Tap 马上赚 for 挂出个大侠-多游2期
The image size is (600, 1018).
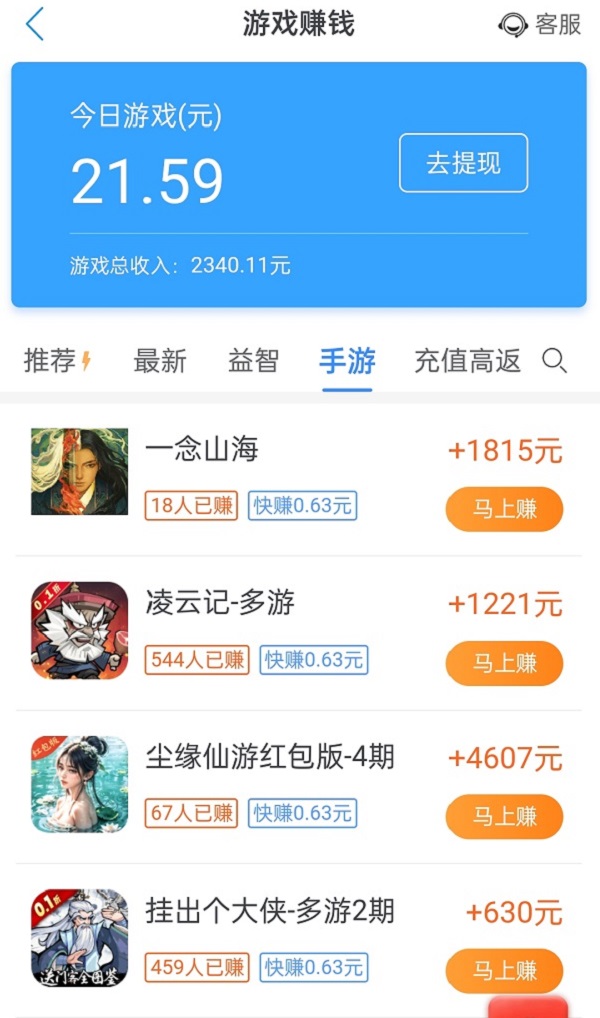pos(504,970)
